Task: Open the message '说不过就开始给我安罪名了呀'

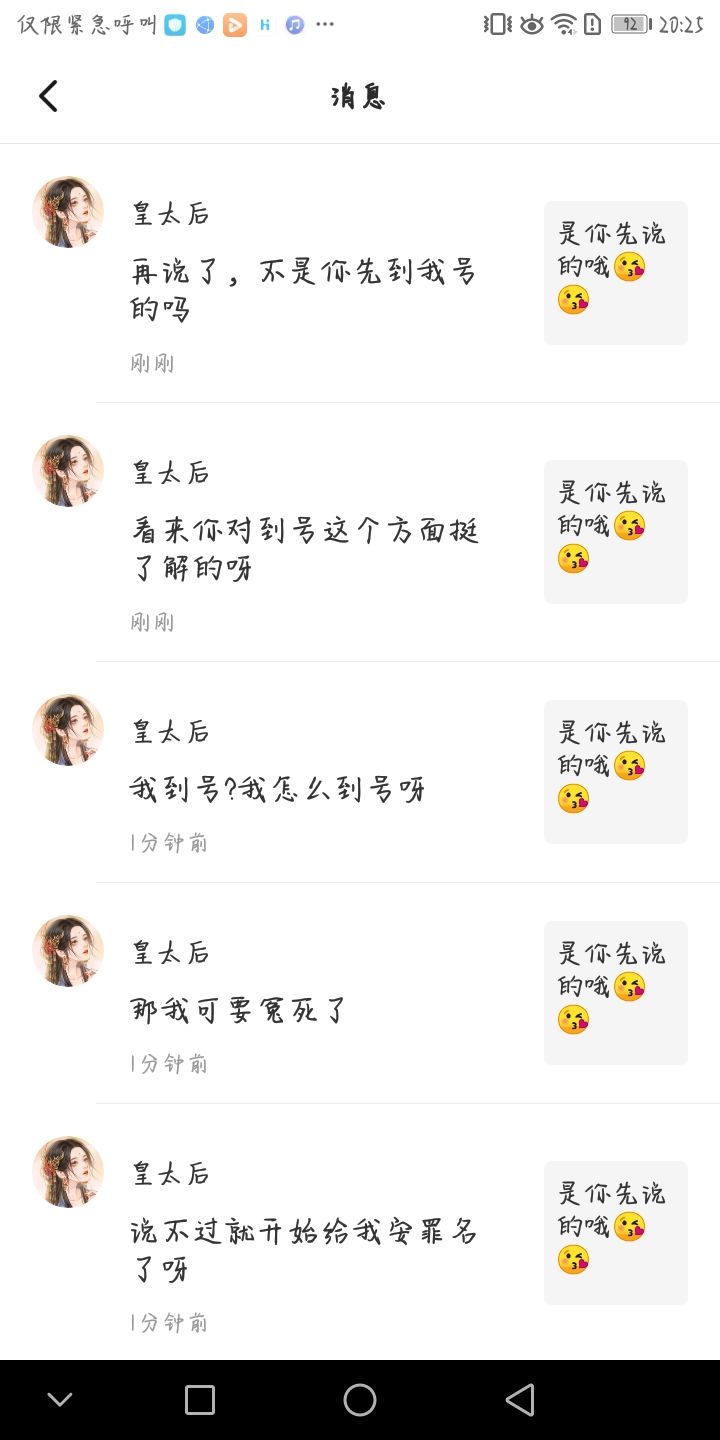Action: [304, 1250]
